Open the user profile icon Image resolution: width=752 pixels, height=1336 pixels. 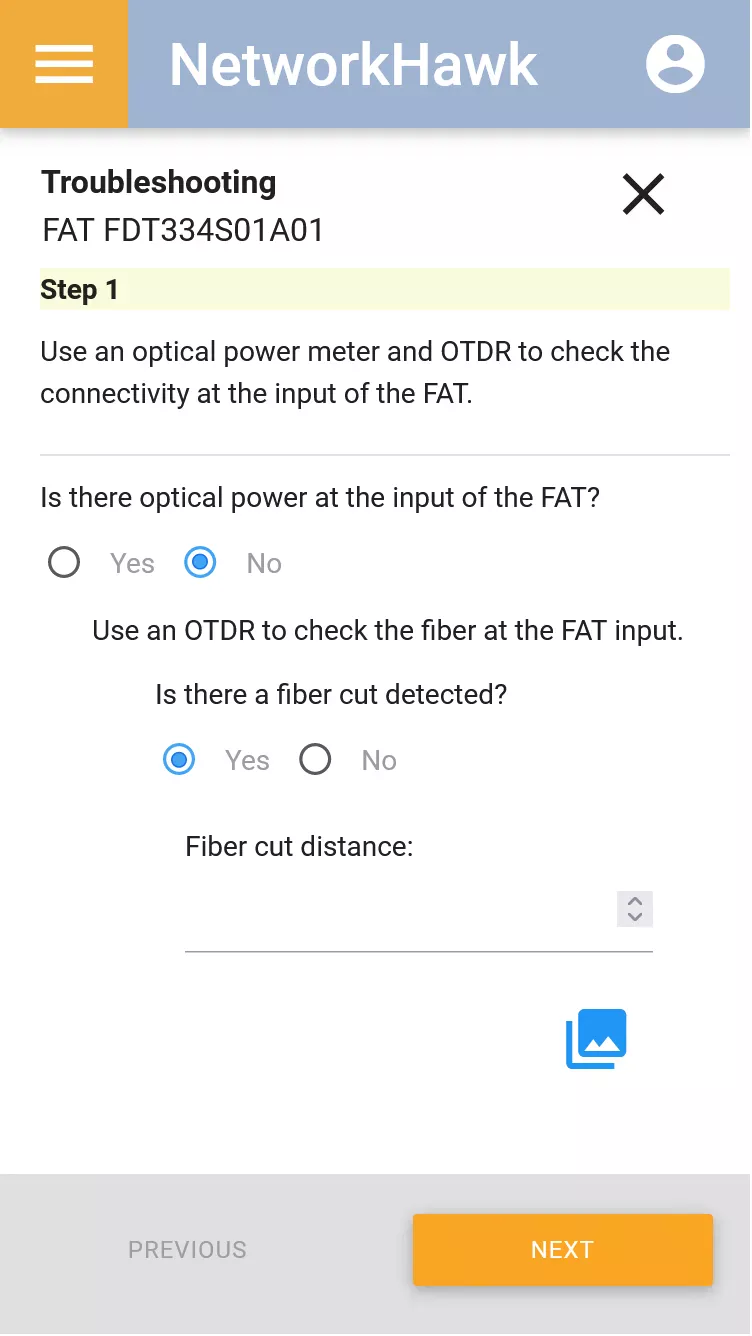point(675,64)
